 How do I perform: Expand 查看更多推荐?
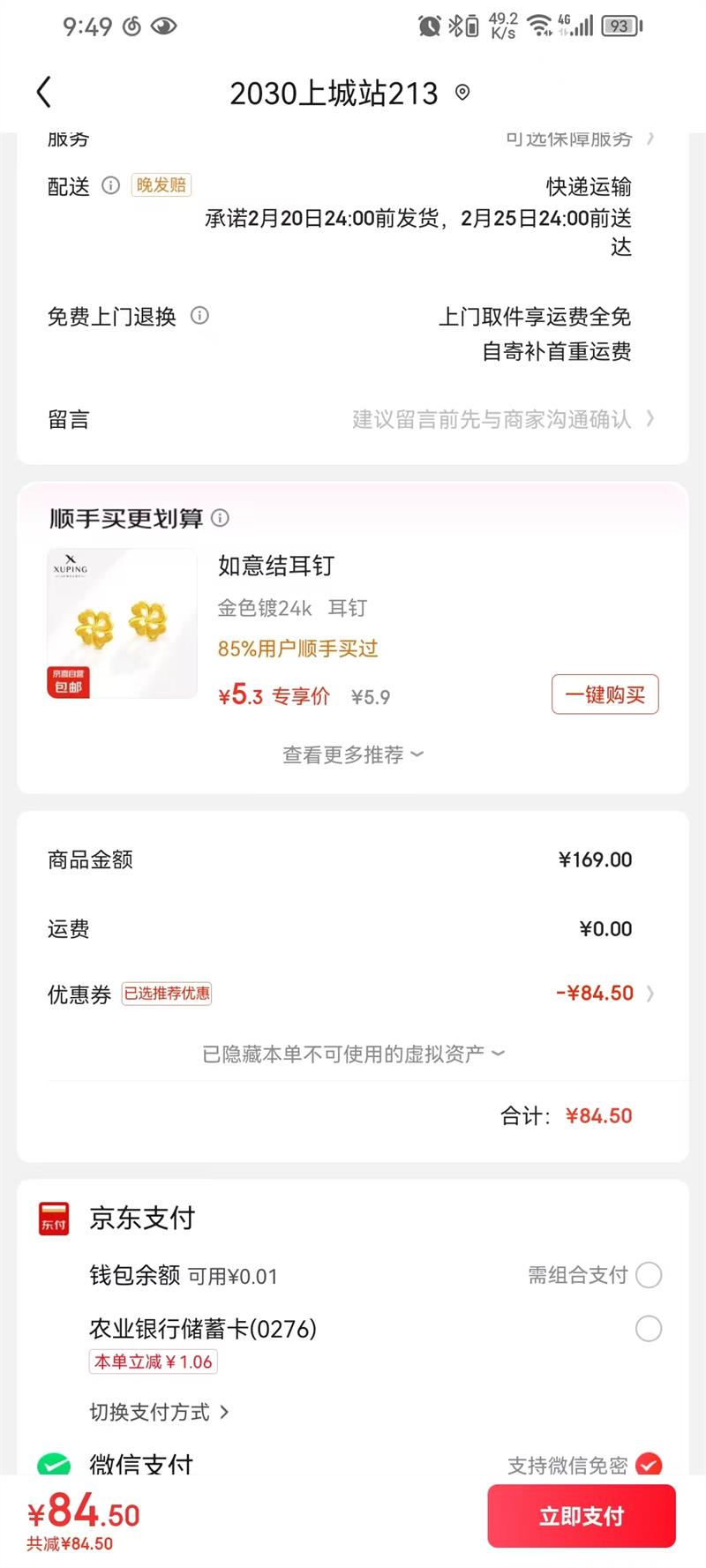(352, 754)
